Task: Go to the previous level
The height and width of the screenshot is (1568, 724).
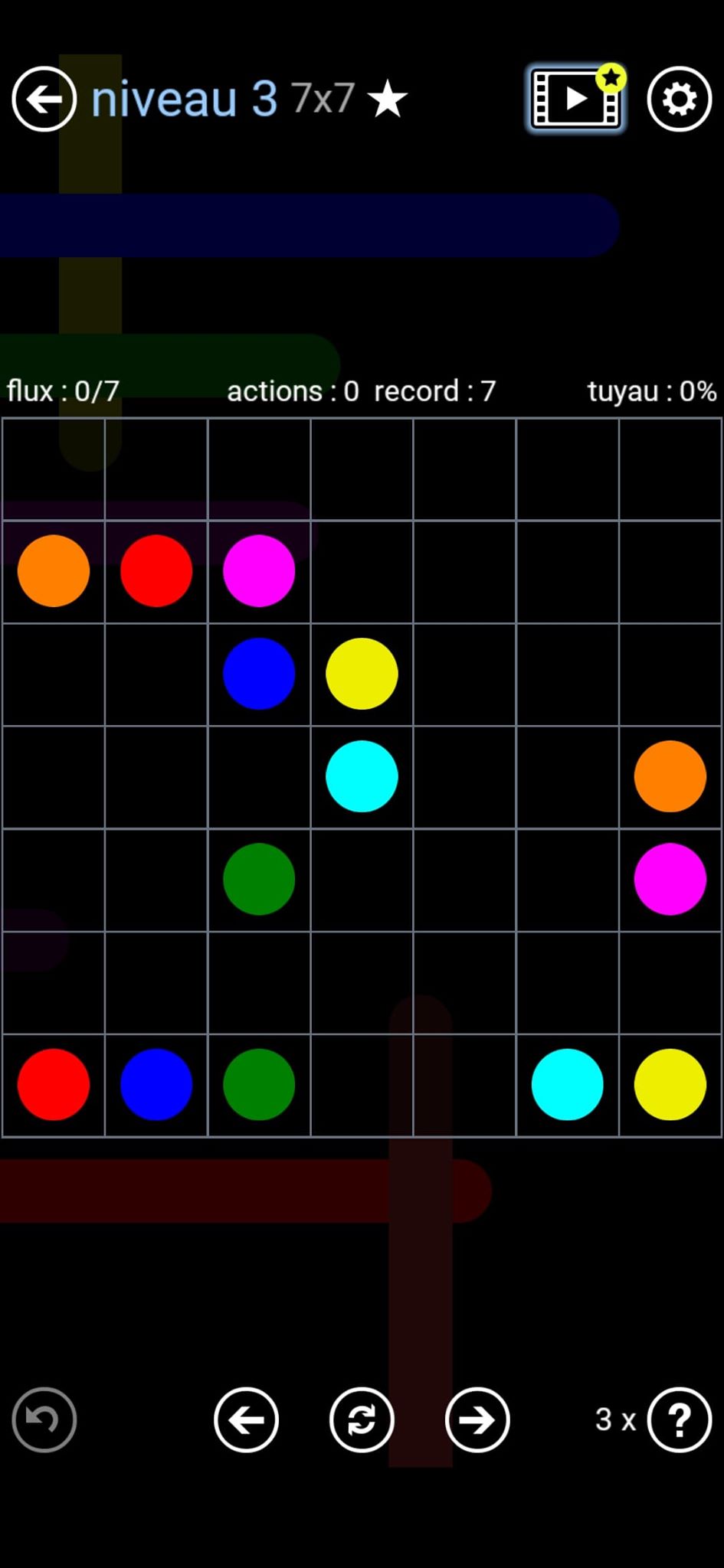Action: click(246, 1419)
